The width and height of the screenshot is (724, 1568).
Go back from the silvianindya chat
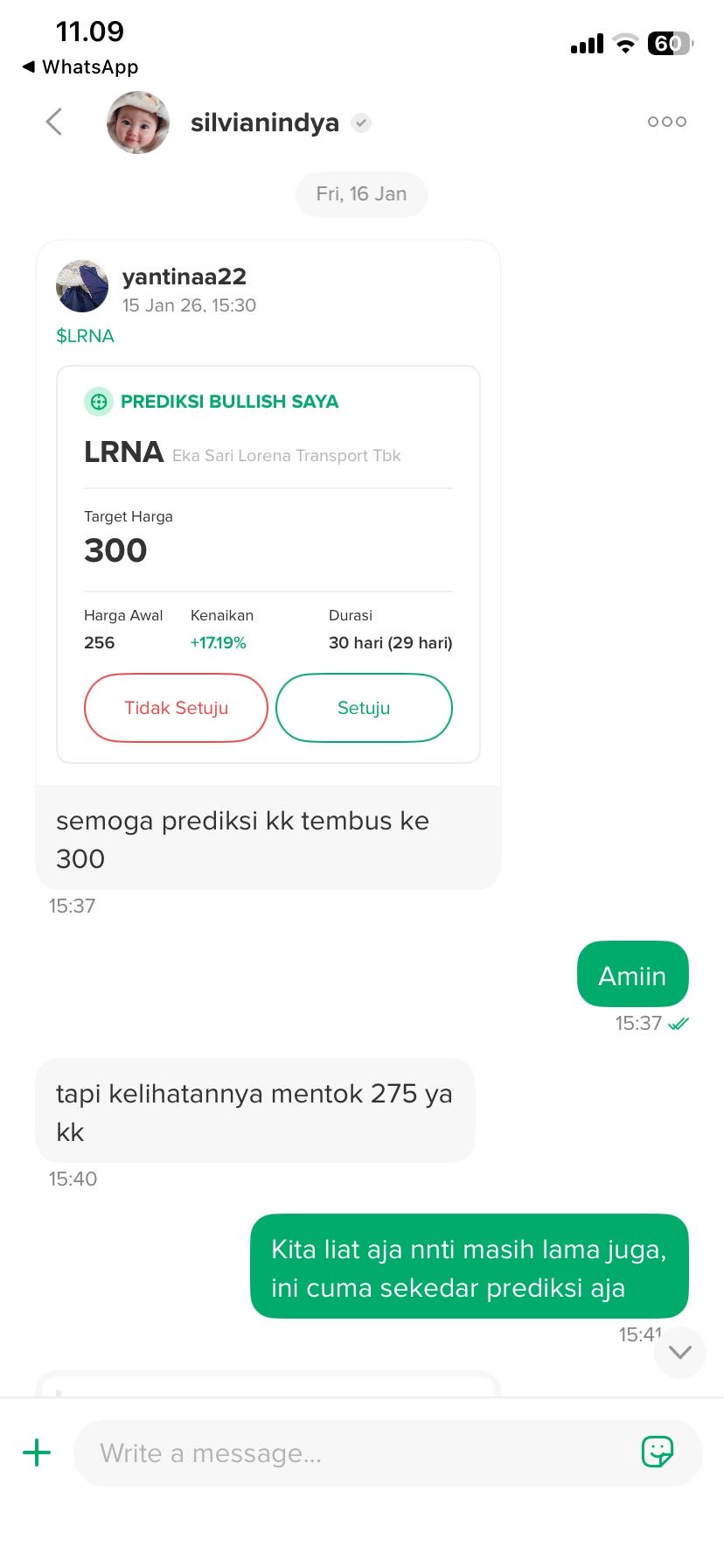54,122
